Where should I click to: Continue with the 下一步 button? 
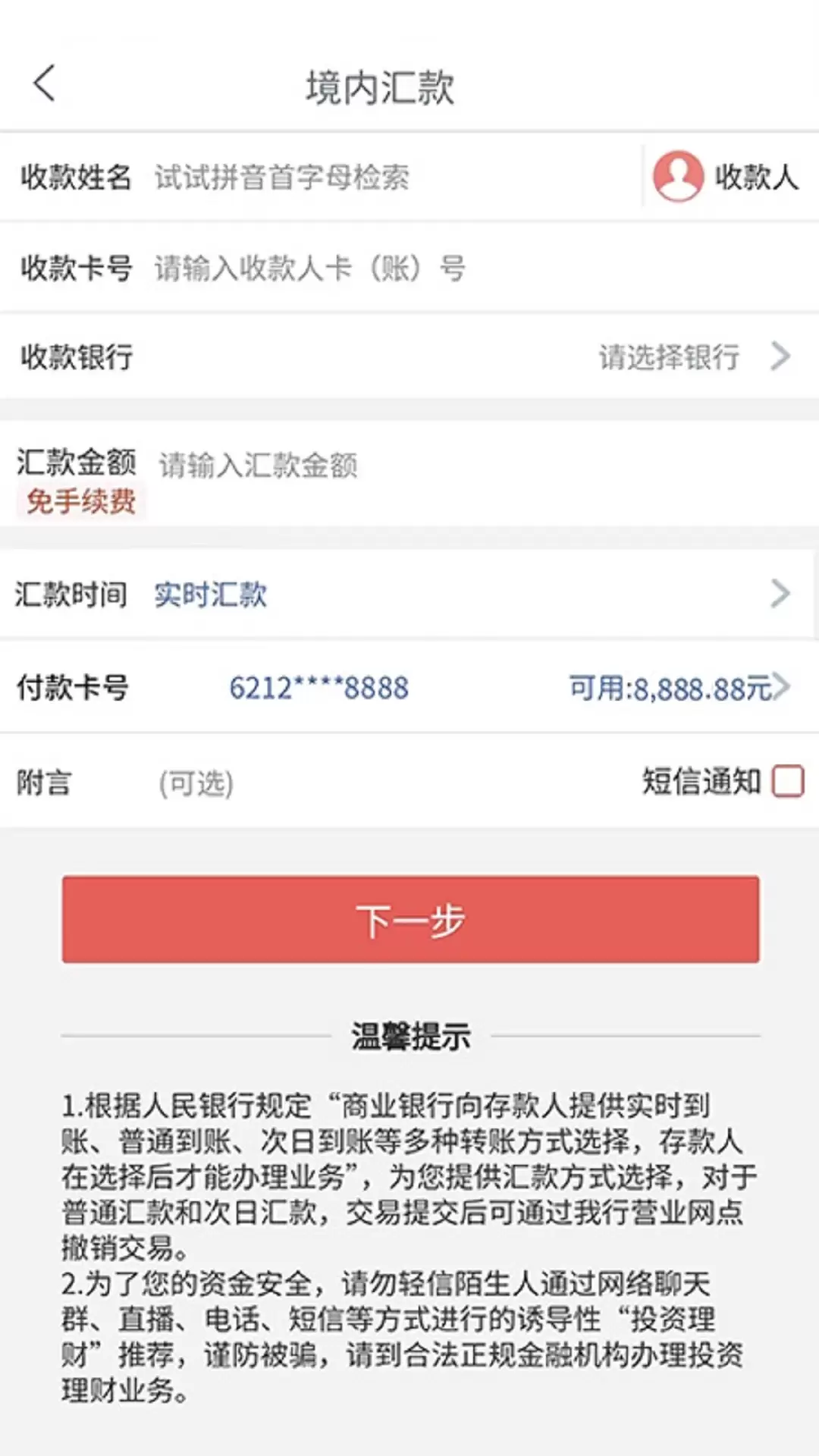coord(410,919)
